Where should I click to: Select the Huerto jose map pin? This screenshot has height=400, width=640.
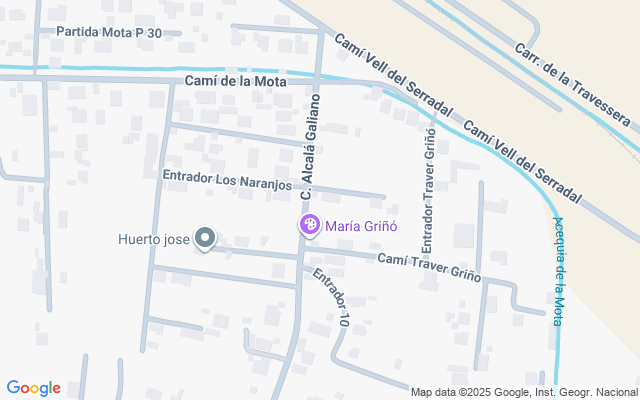coord(205,239)
